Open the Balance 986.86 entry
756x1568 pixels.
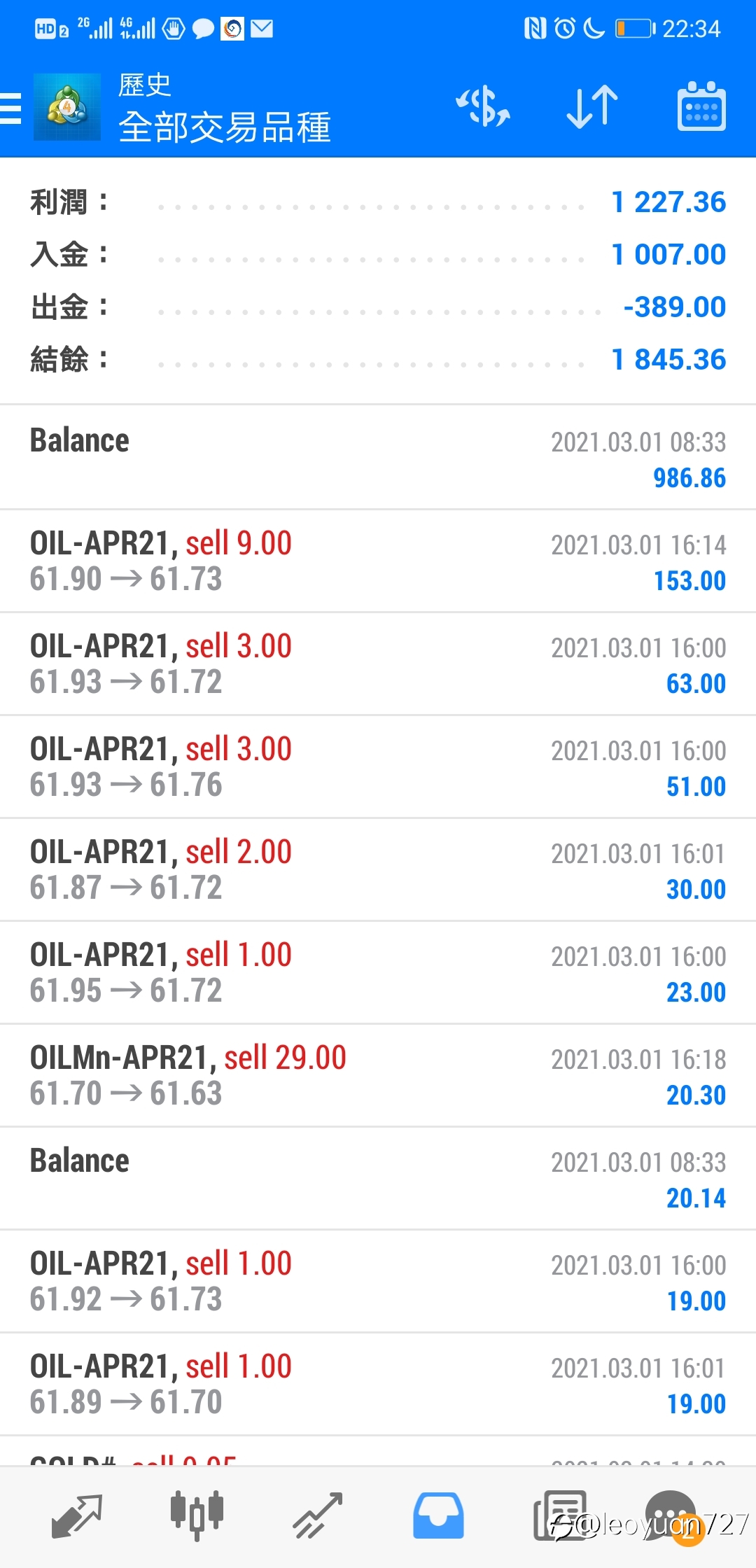click(378, 458)
